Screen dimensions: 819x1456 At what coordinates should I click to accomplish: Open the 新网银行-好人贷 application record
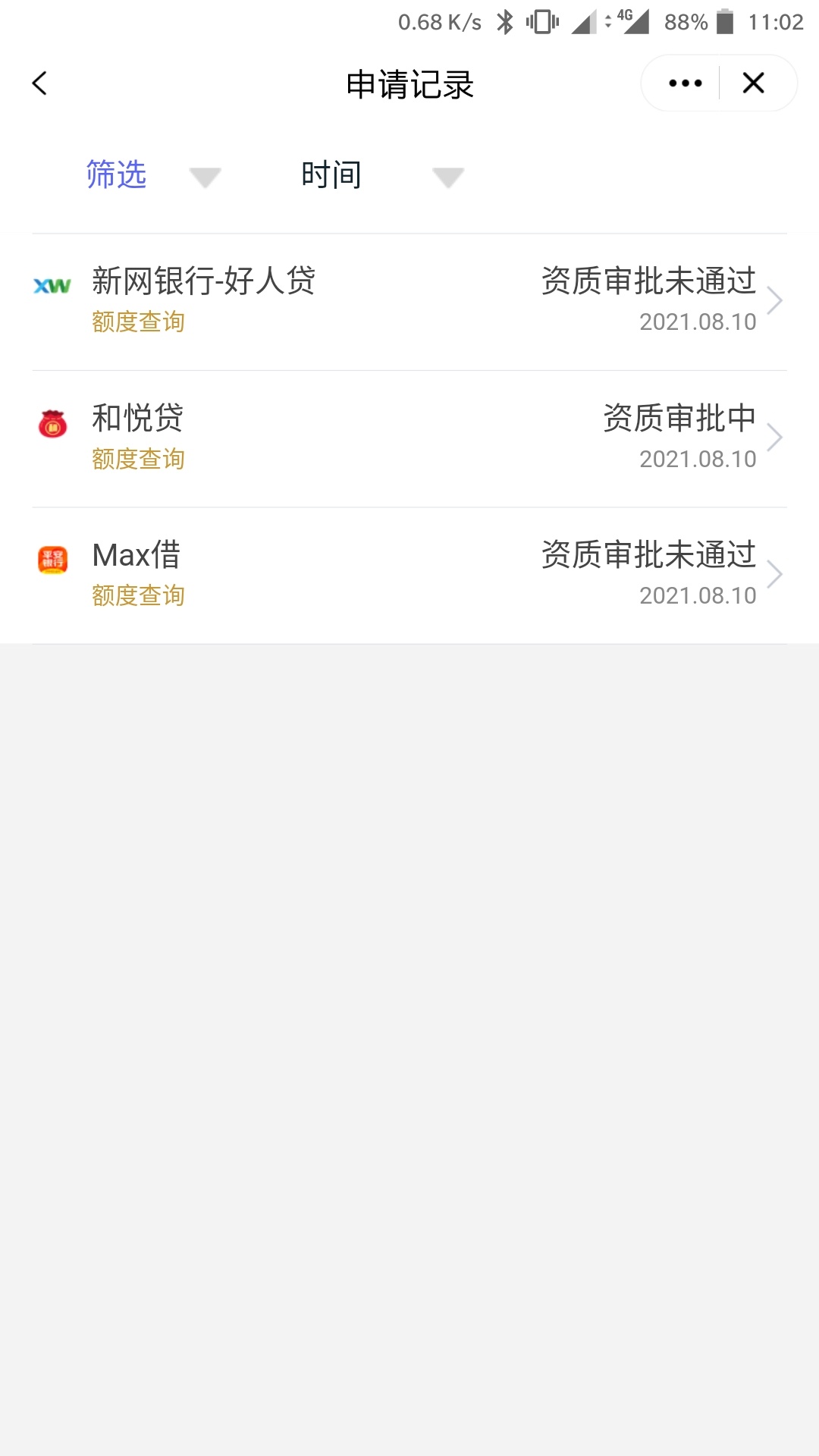point(409,302)
